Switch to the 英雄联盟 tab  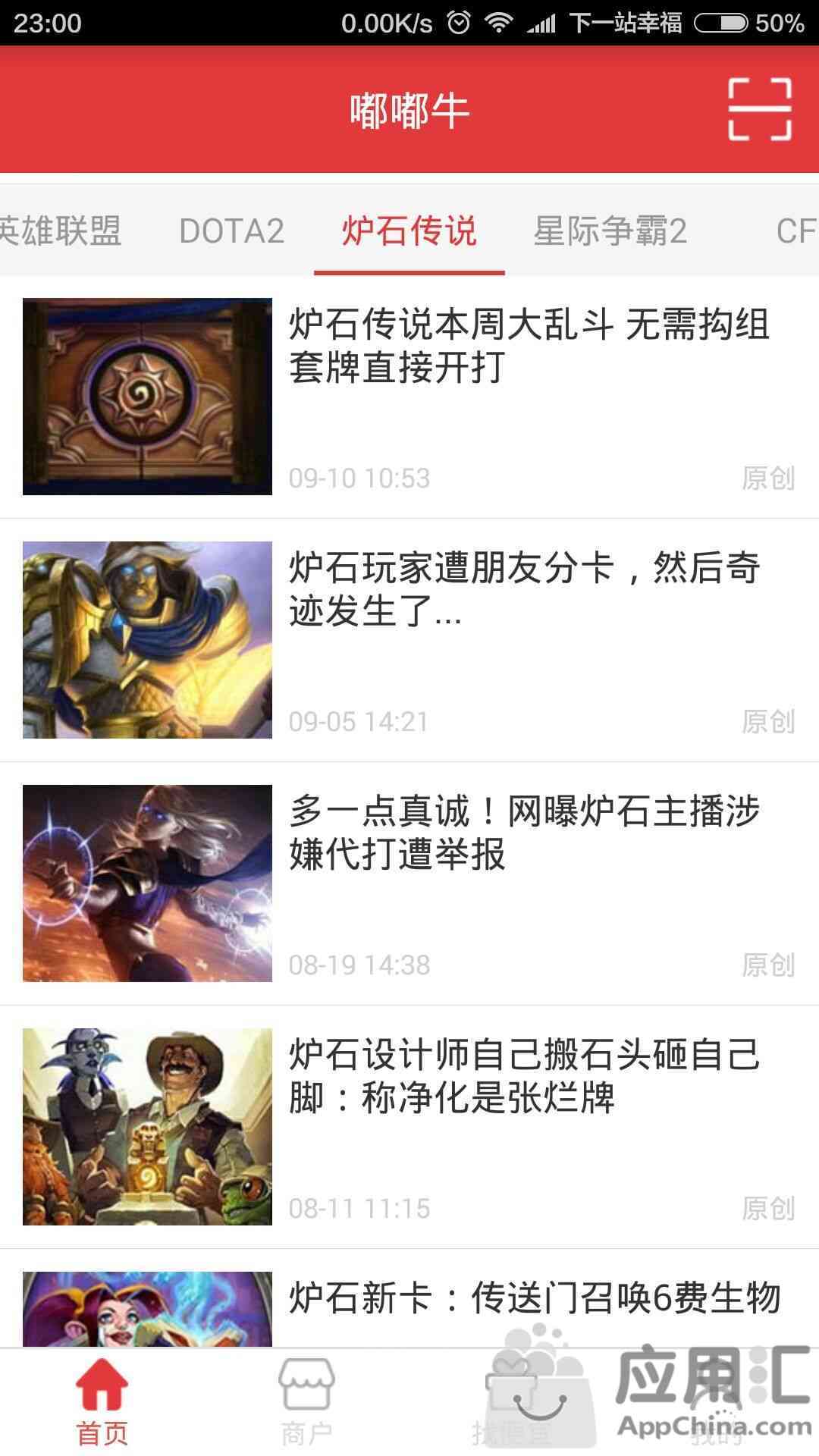click(61, 231)
